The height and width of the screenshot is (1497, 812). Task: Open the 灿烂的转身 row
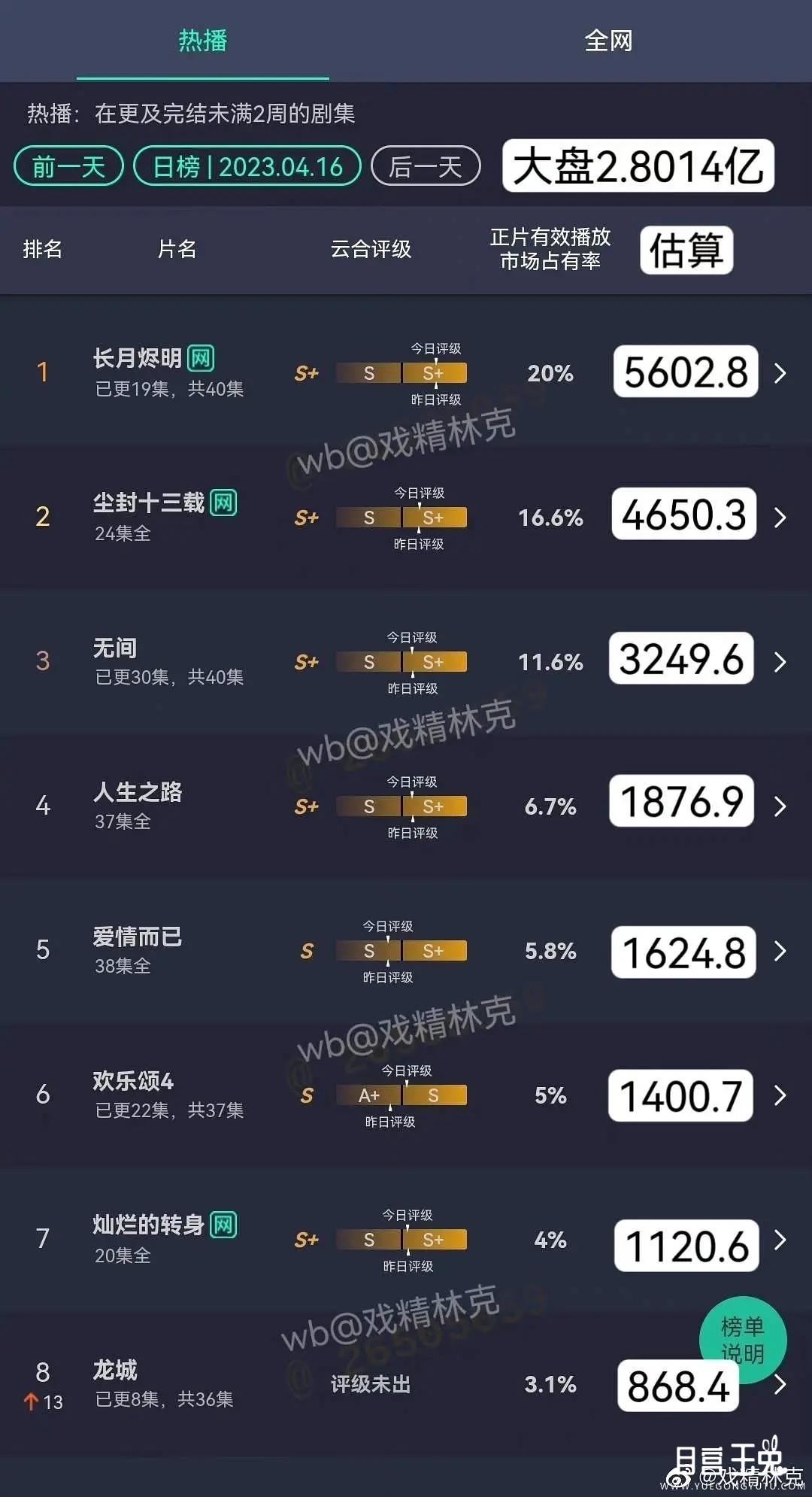(x=149, y=1225)
